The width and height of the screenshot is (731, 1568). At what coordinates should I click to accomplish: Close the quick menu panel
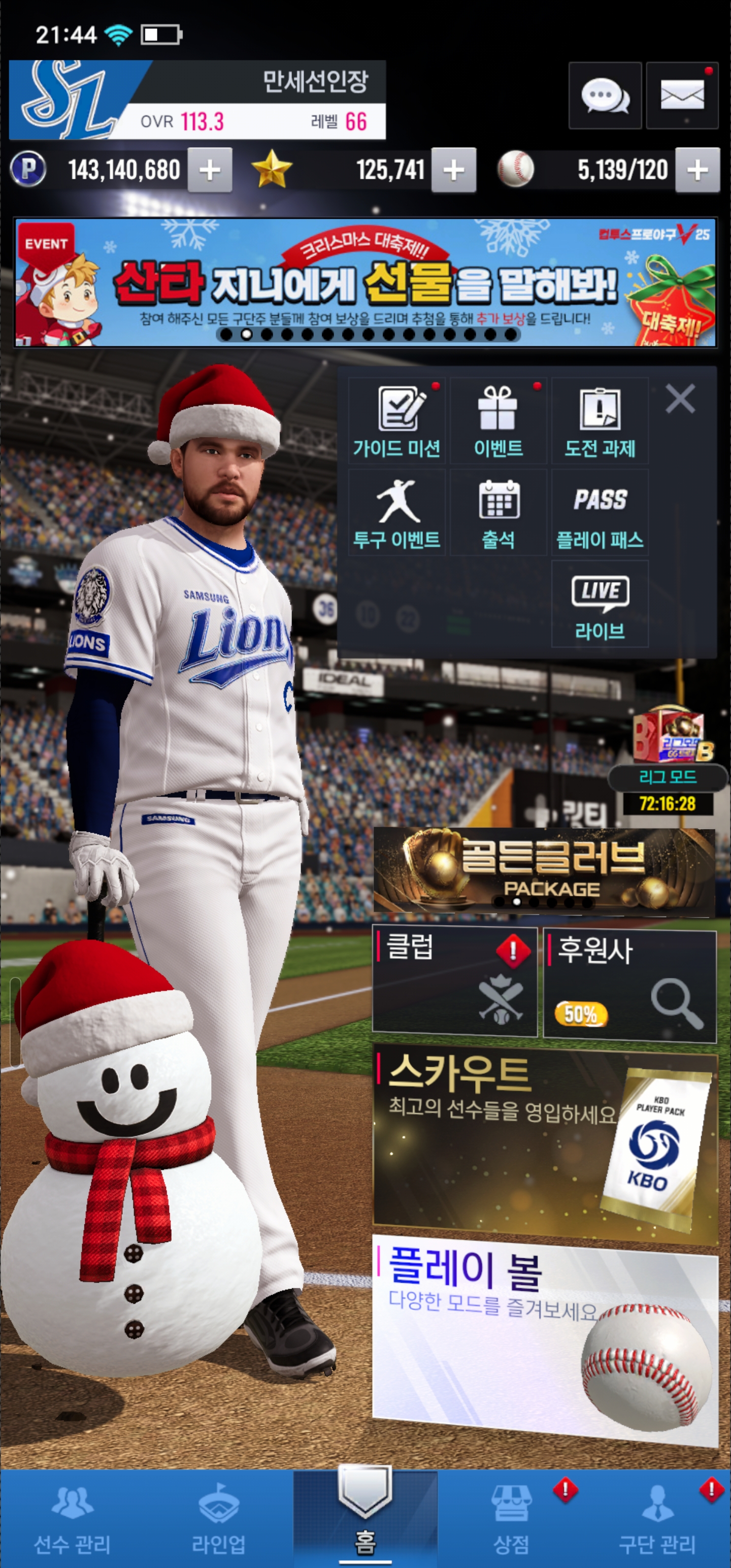(x=680, y=399)
